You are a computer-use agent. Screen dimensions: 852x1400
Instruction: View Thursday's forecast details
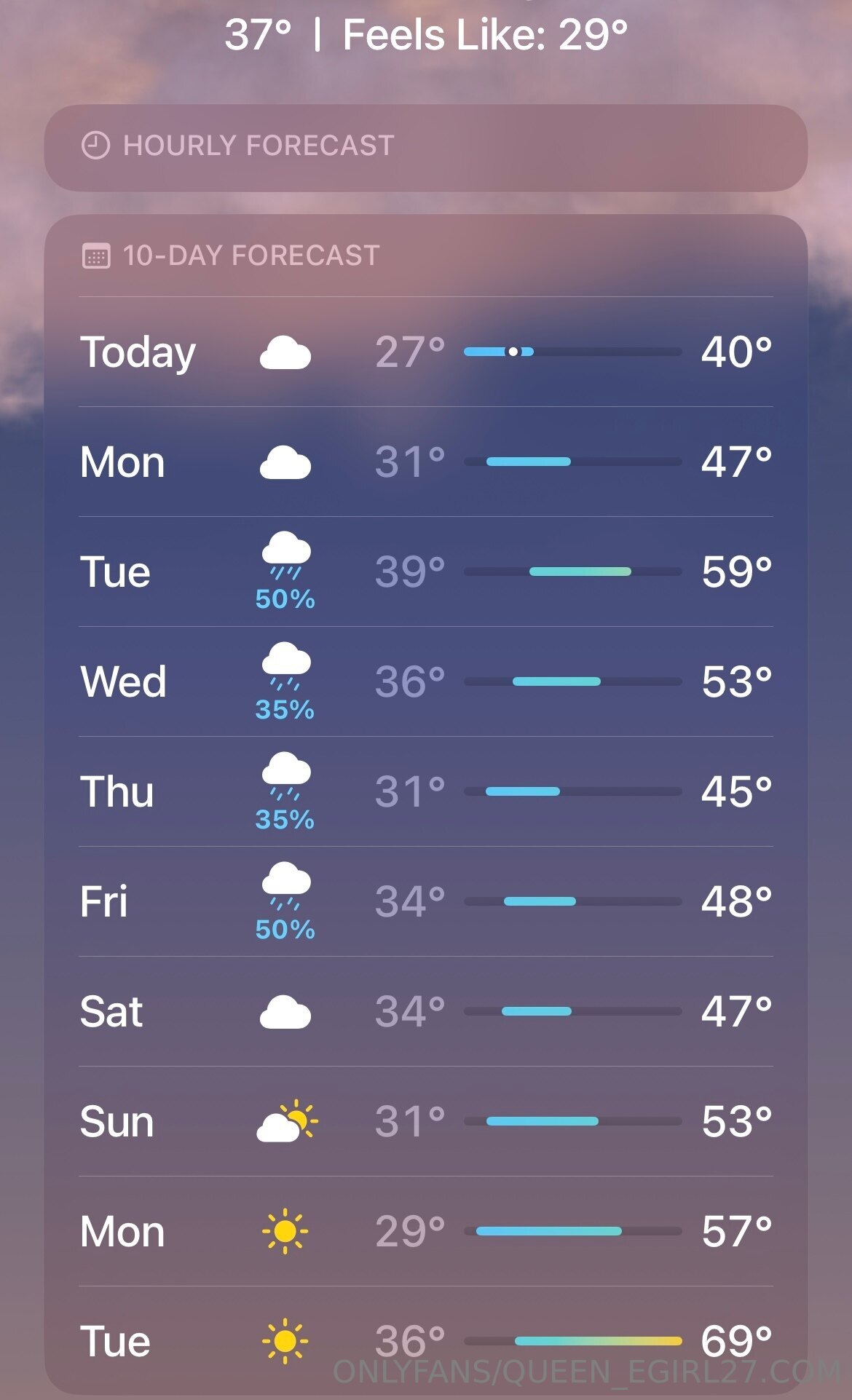pos(425,792)
